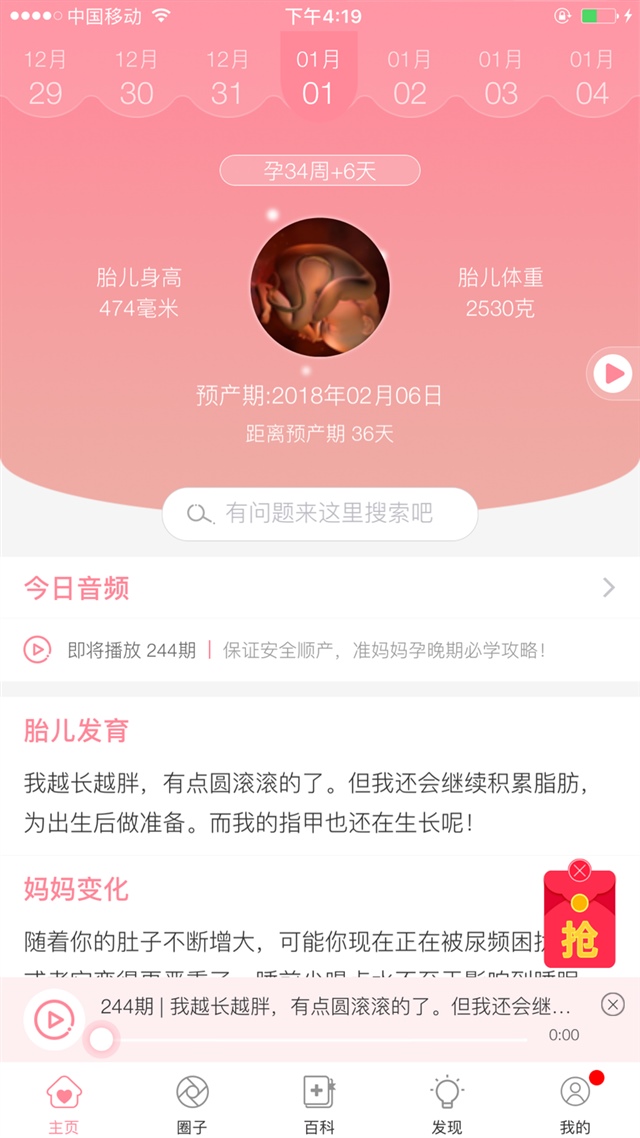Viewport: 640px width, 1138px height.
Task: Switch to the 圈子 tab
Action: point(192,1104)
